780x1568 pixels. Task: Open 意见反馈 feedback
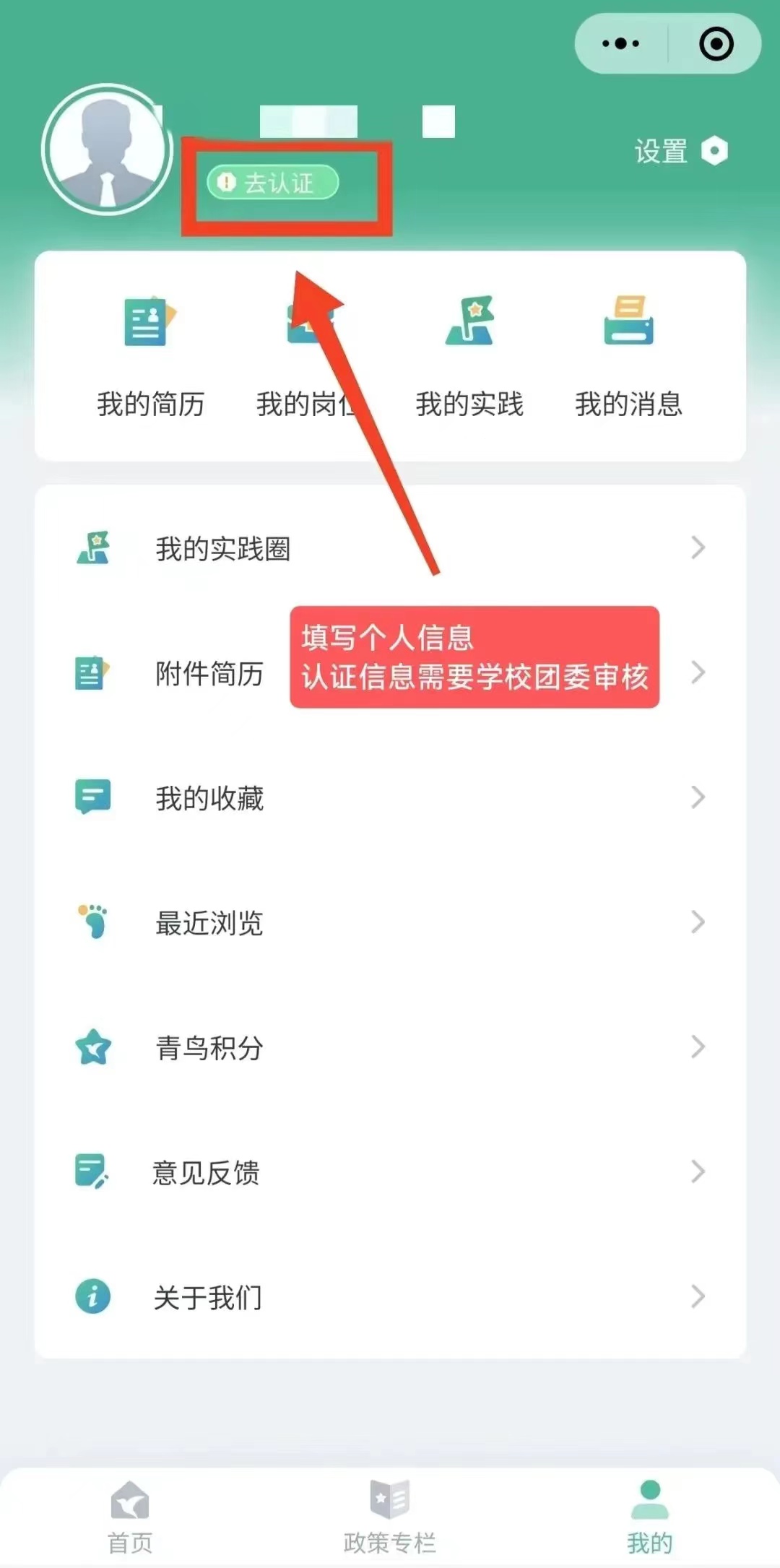(390, 1172)
